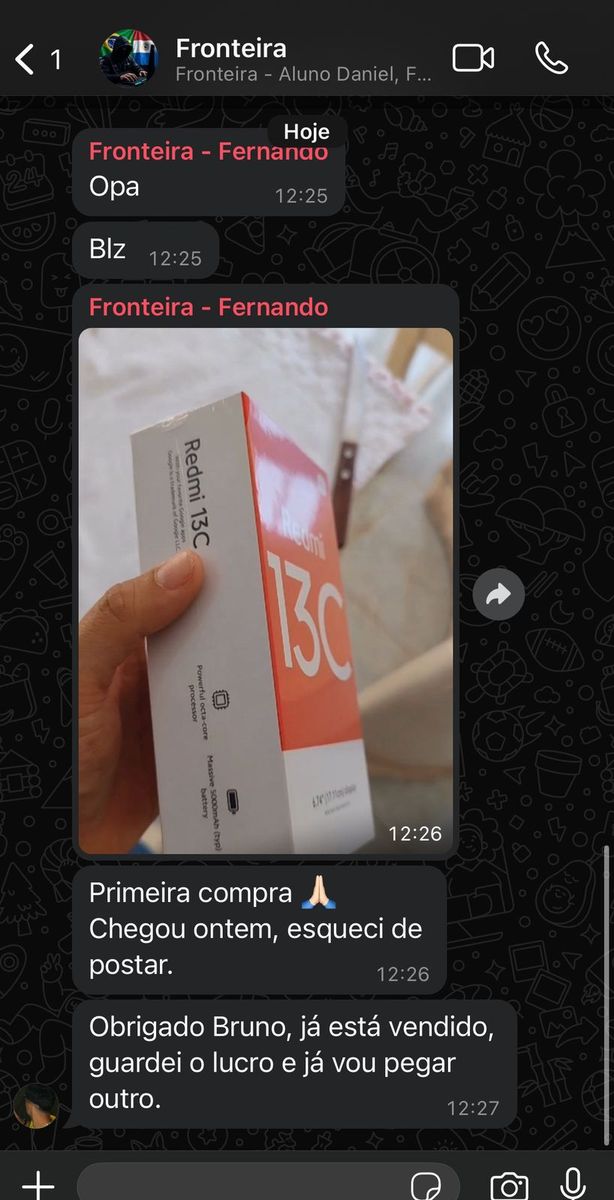The image size is (614, 1200).
Task: Open the plus attachment menu
Action: point(38,1185)
